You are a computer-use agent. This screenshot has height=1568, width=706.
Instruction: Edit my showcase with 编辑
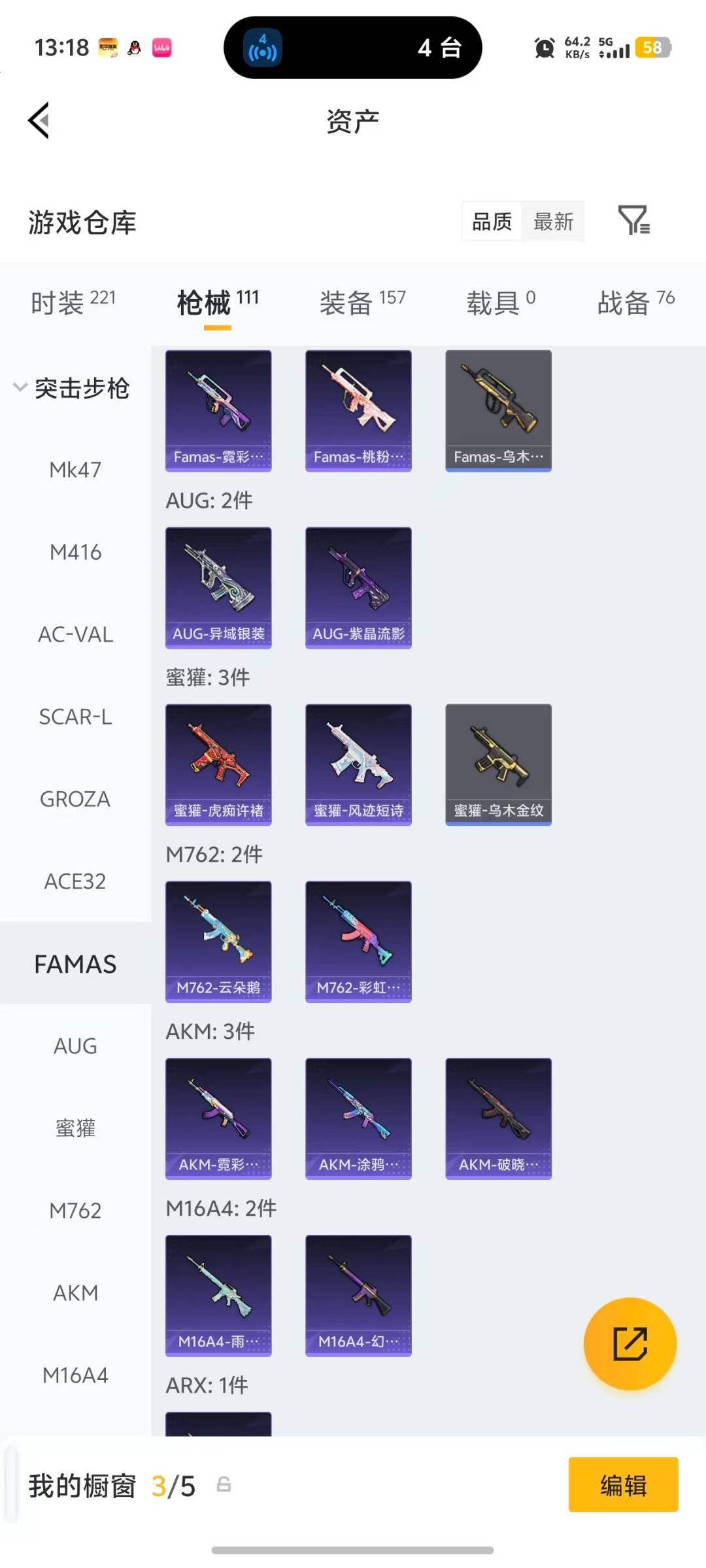point(623,1484)
